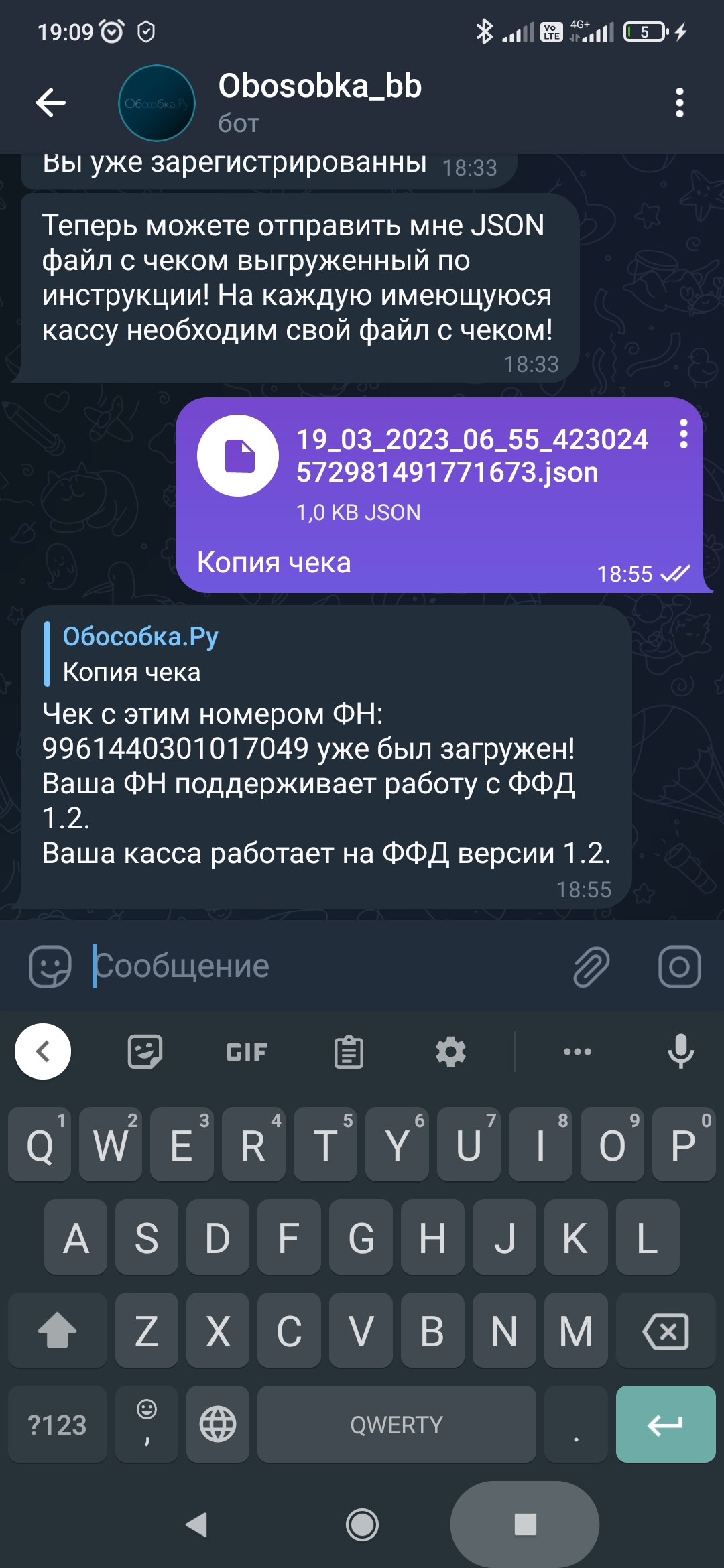Attach a file with paperclip
Viewport: 724px width, 1568px height.
(591, 966)
